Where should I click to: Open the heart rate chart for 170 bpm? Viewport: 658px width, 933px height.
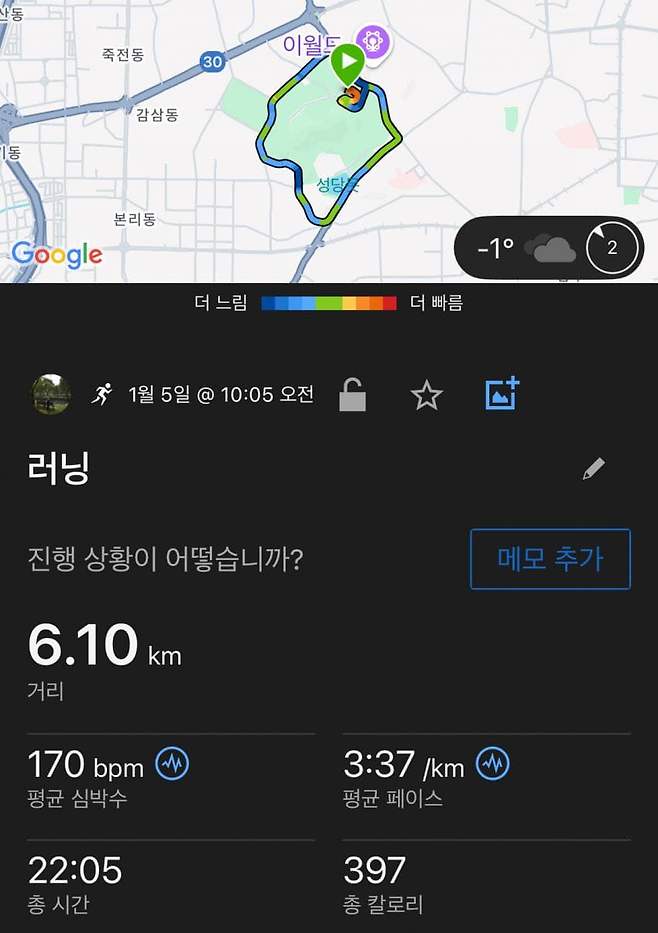point(172,765)
